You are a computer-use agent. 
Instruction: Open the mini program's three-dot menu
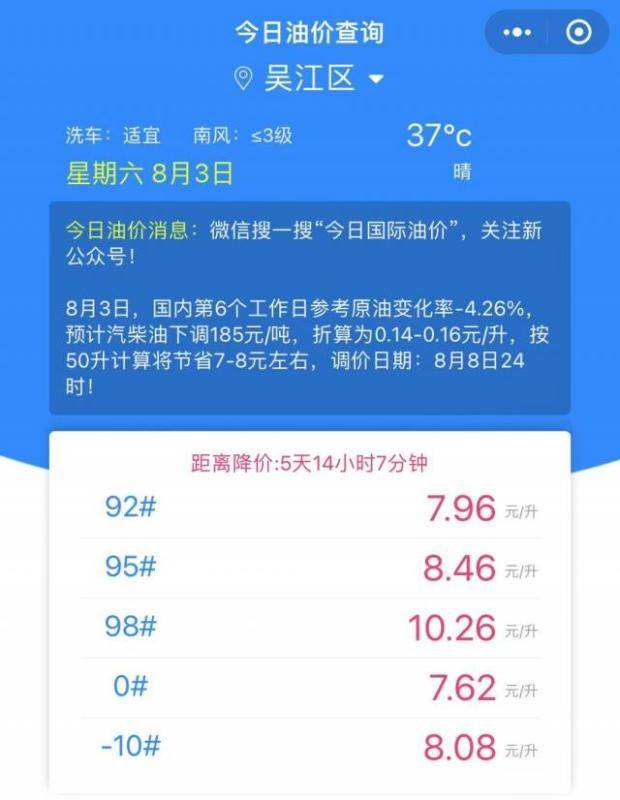[517, 33]
